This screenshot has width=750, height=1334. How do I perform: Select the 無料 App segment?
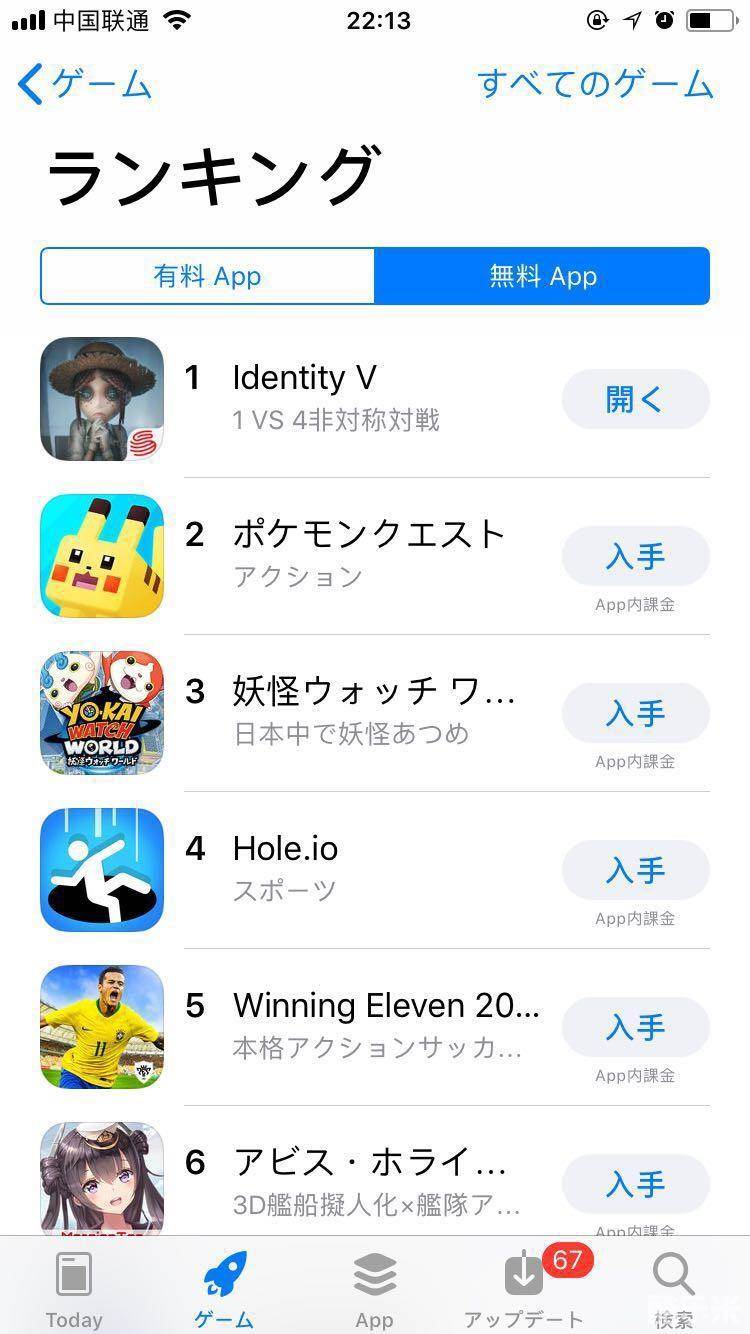click(542, 276)
